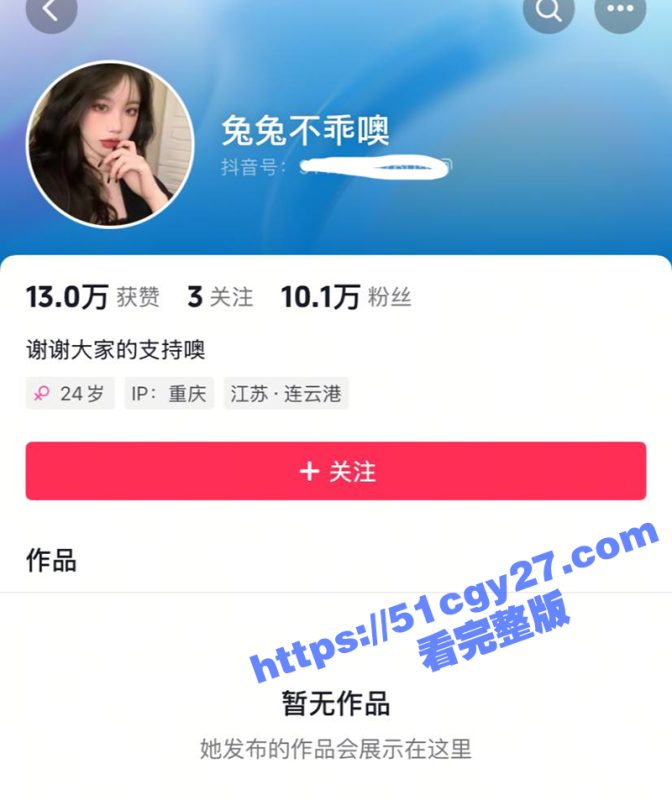Open the search icon in the header

click(548, 10)
